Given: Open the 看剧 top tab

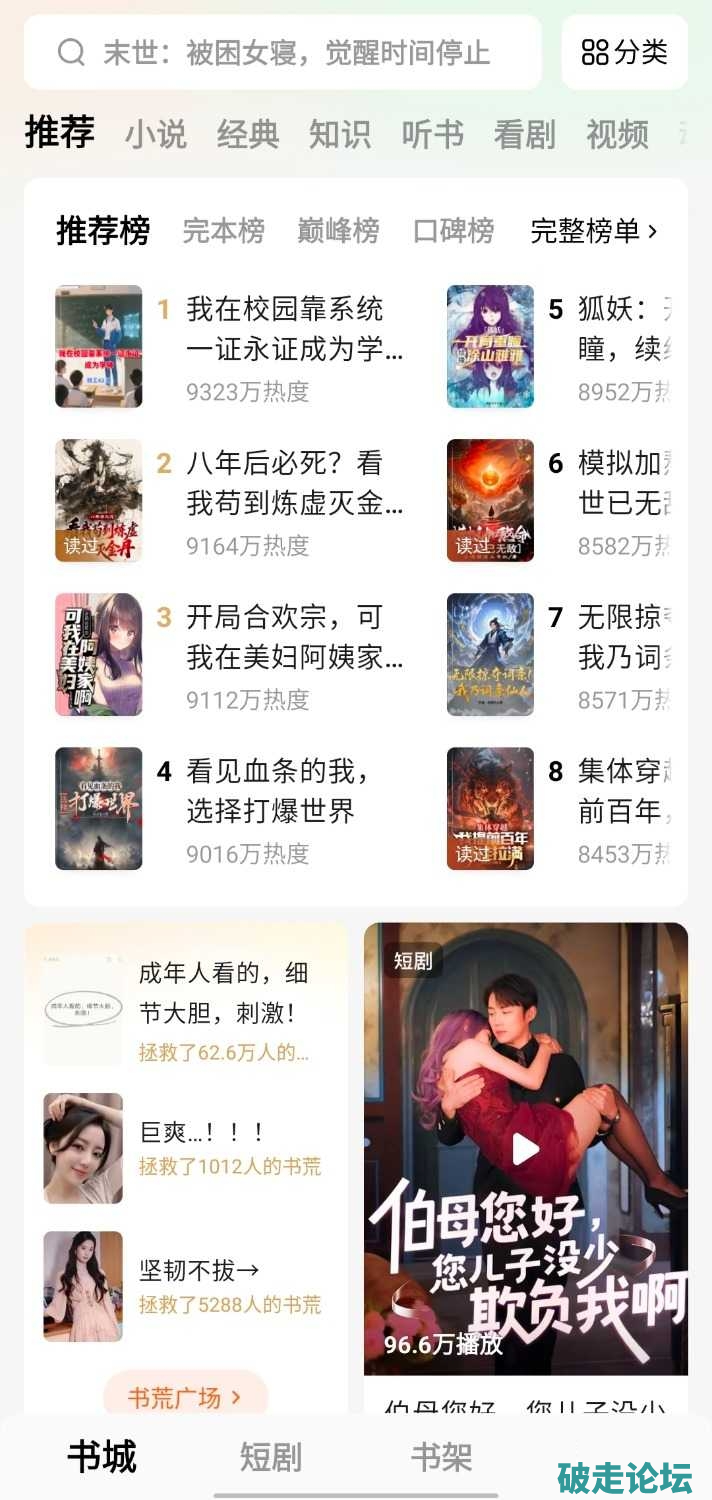Looking at the screenshot, I should (x=524, y=134).
